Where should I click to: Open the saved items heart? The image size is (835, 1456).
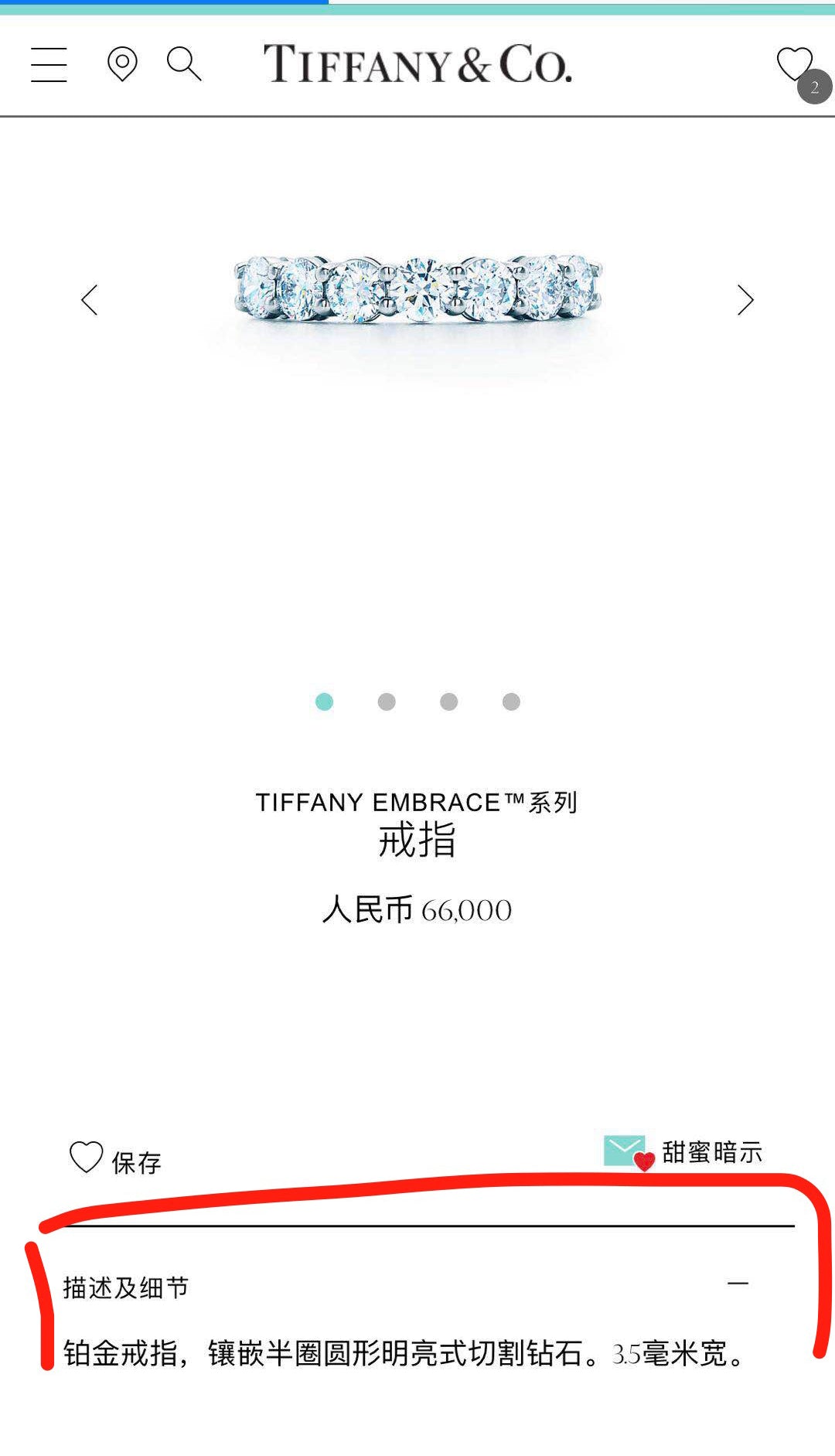click(x=796, y=66)
